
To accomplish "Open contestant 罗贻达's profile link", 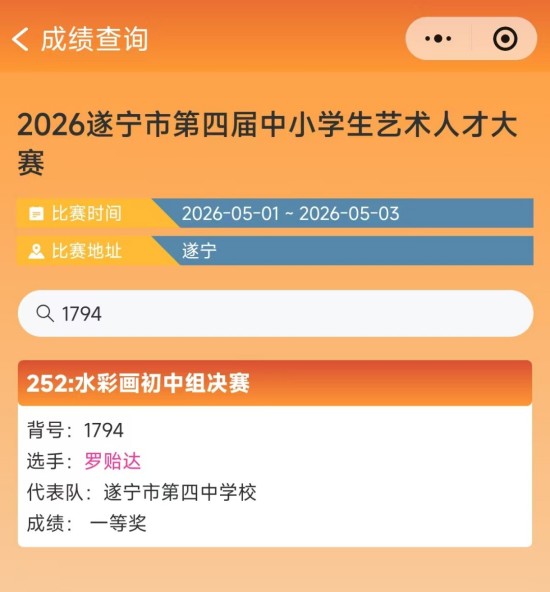I will (x=112, y=461).
